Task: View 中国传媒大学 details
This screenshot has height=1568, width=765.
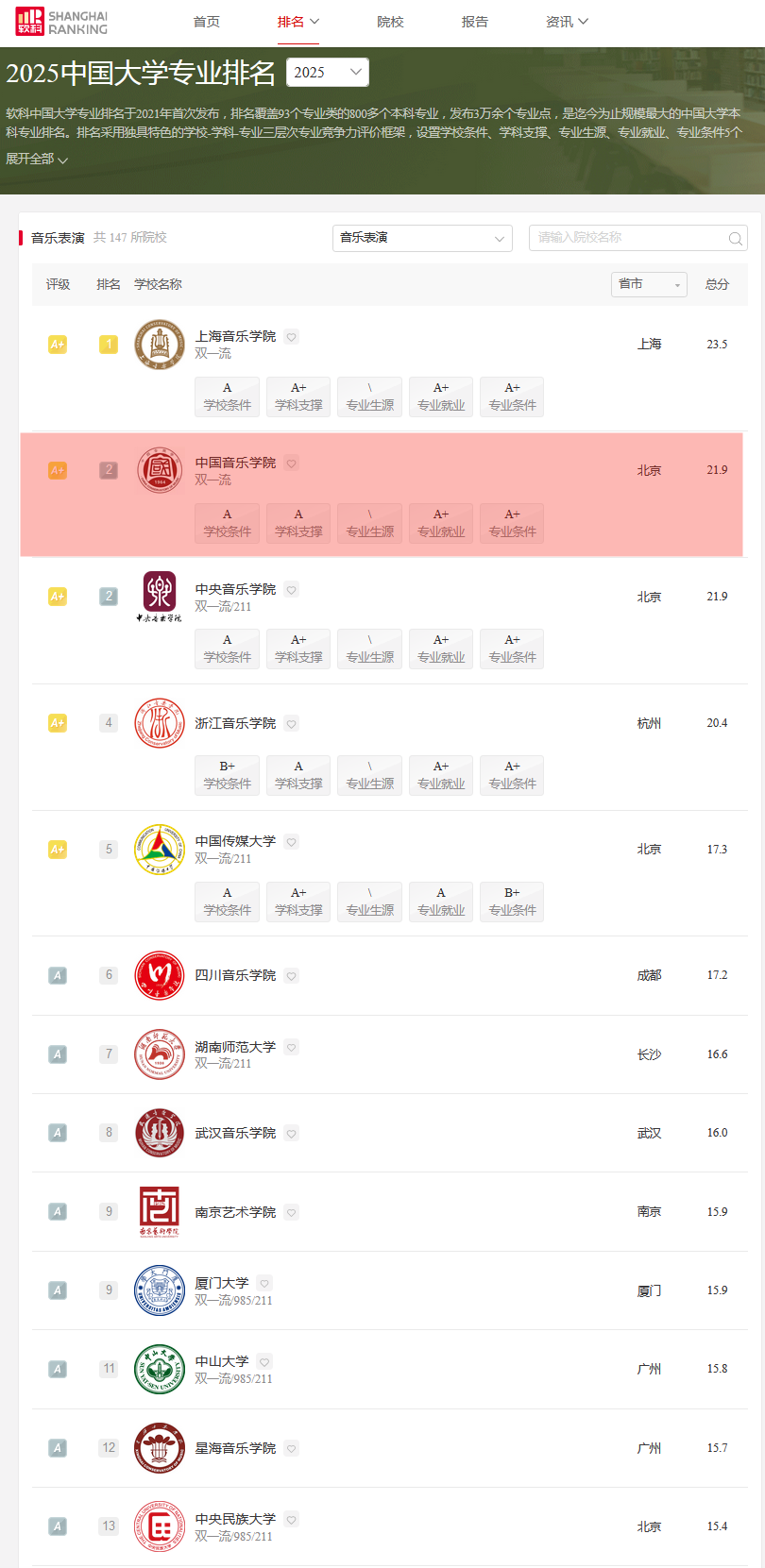Action: (x=235, y=841)
